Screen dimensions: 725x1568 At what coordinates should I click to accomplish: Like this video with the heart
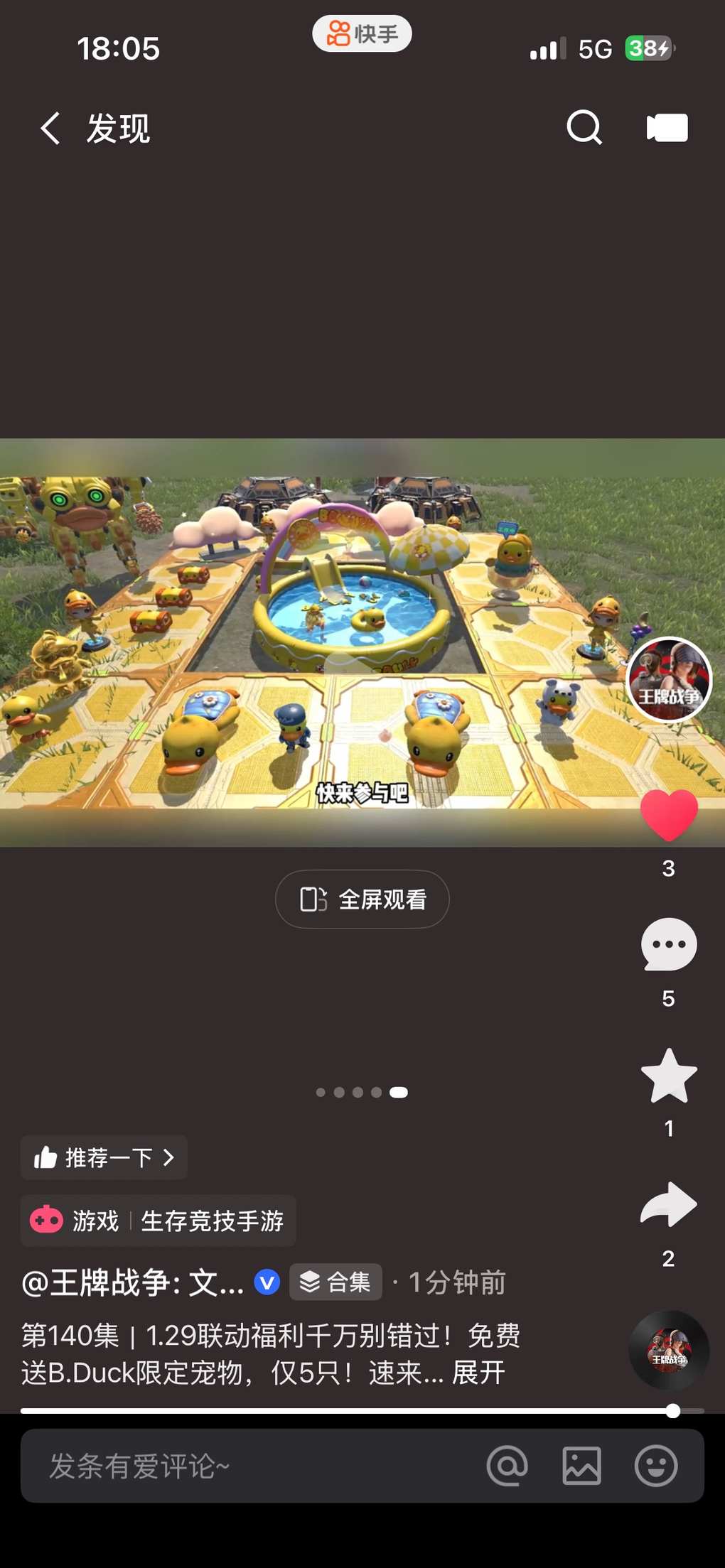click(668, 815)
